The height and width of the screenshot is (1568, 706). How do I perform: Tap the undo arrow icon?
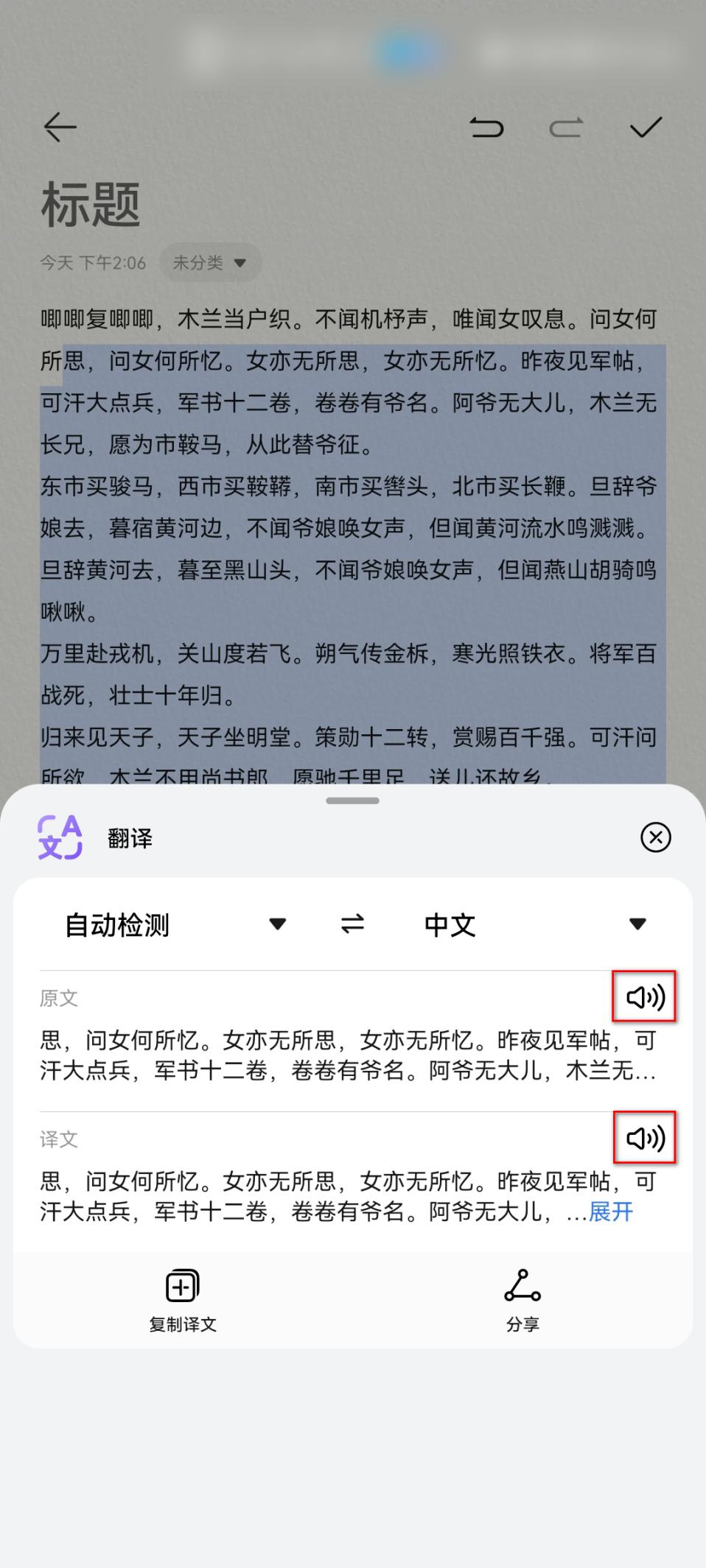click(487, 127)
